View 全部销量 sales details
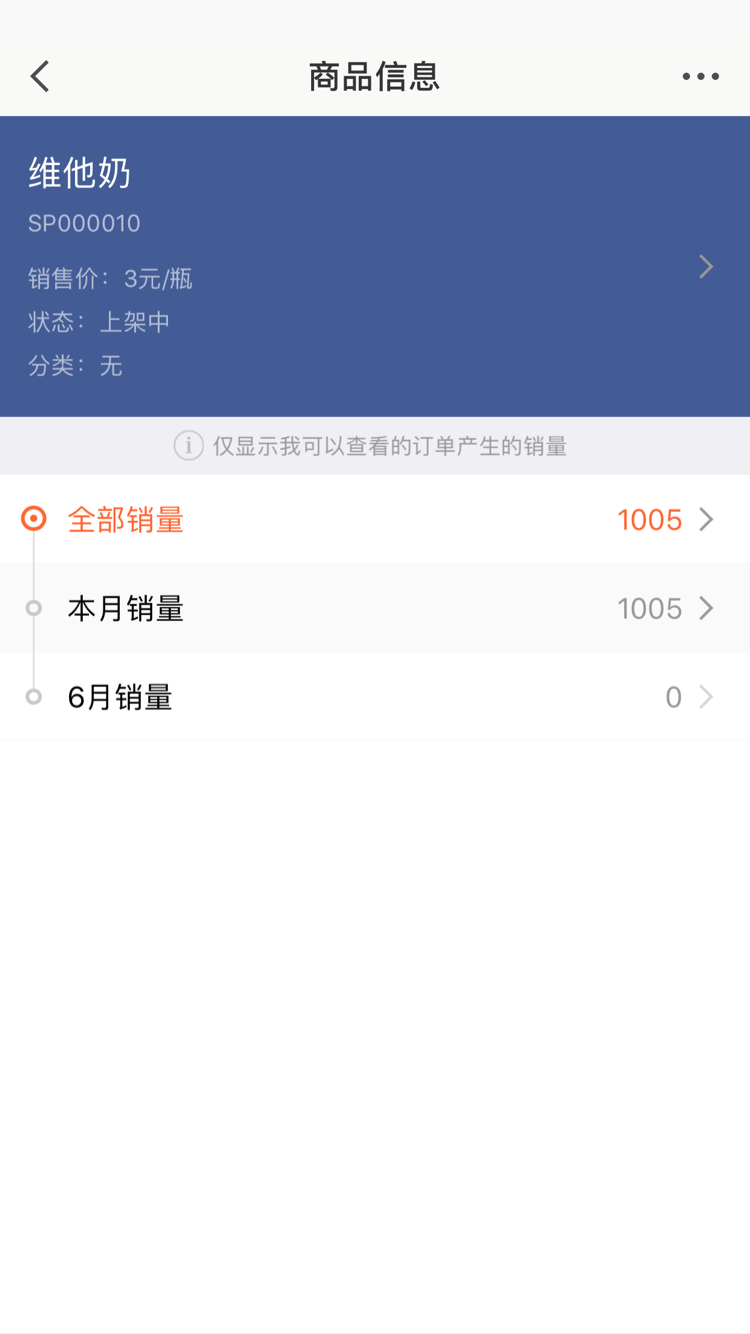750x1334 pixels. pos(375,520)
